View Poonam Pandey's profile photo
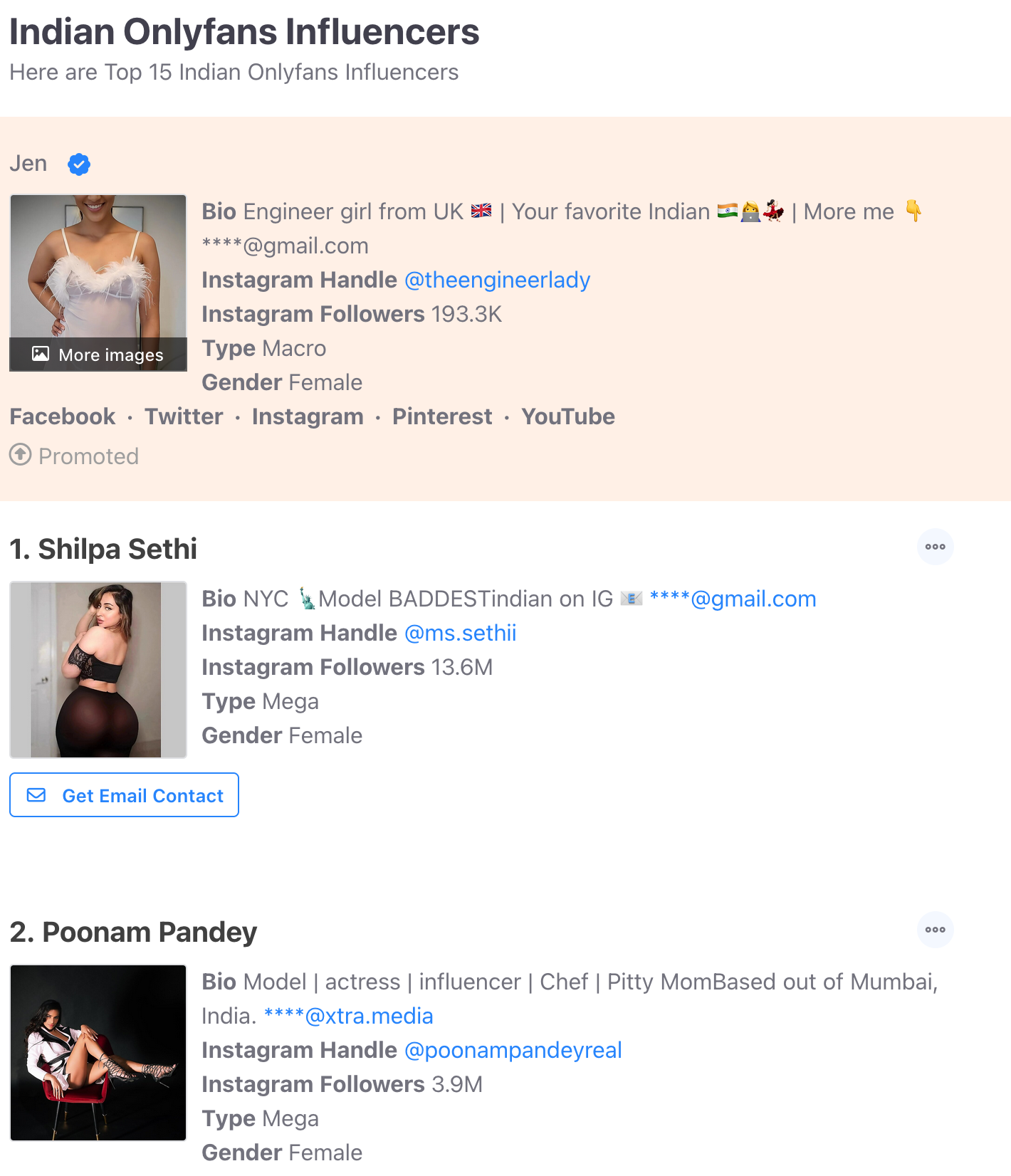The height and width of the screenshot is (1176, 1011). click(98, 1053)
